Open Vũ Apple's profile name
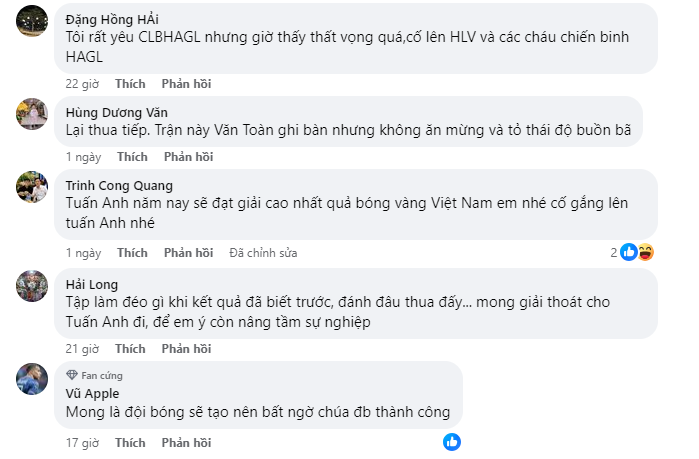 click(x=92, y=393)
